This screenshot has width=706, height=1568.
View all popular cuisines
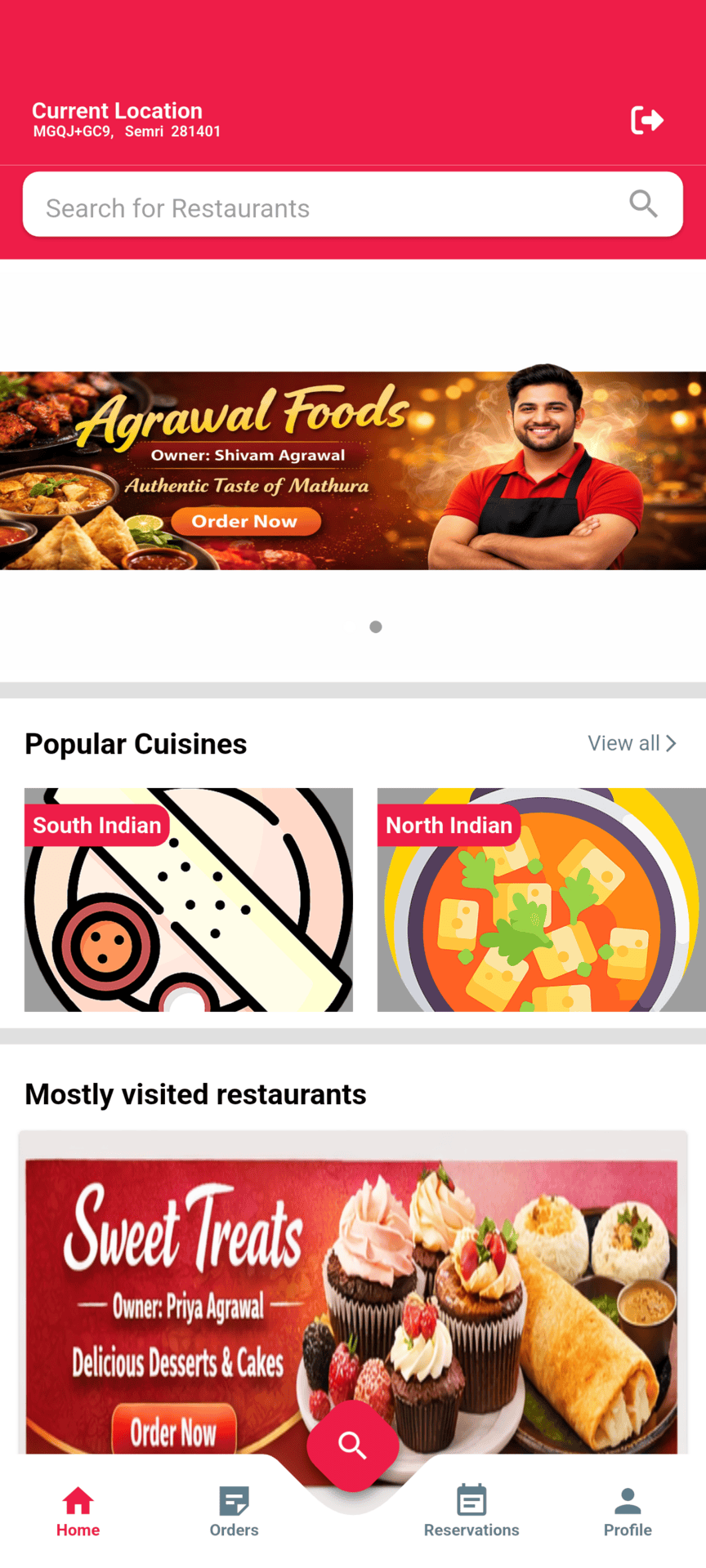tap(632, 743)
